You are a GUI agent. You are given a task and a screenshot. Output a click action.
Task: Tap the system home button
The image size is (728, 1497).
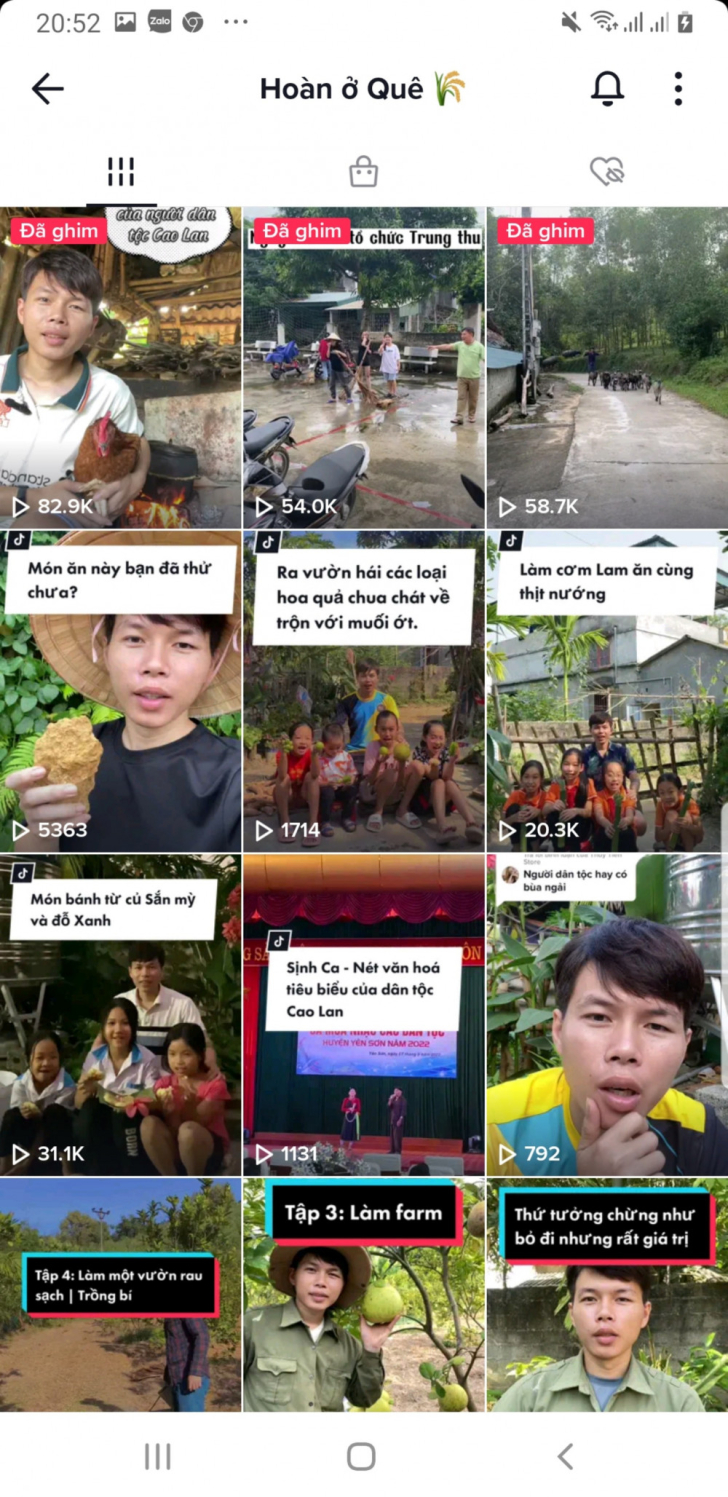pos(361,1456)
